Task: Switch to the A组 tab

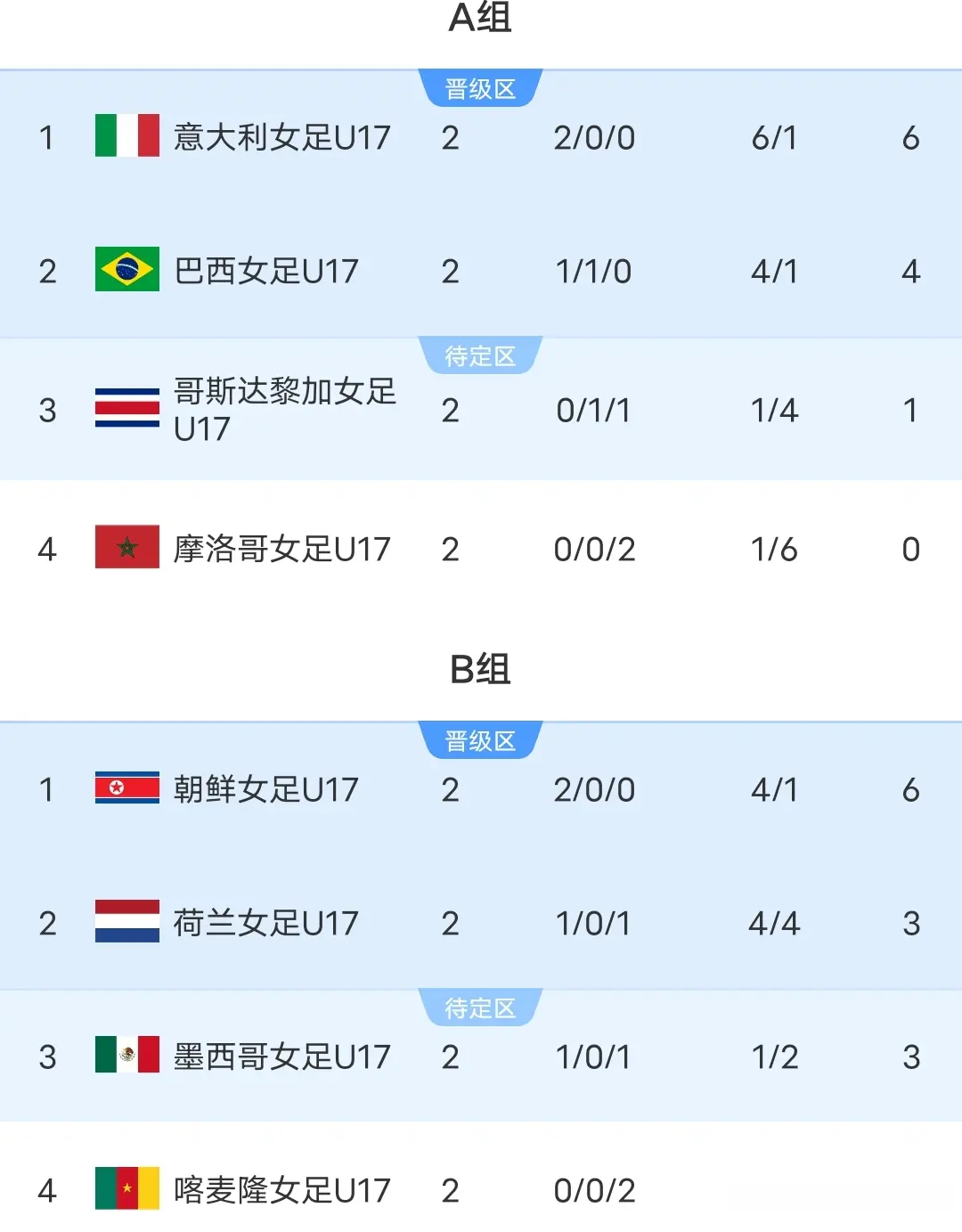Action: point(481,19)
